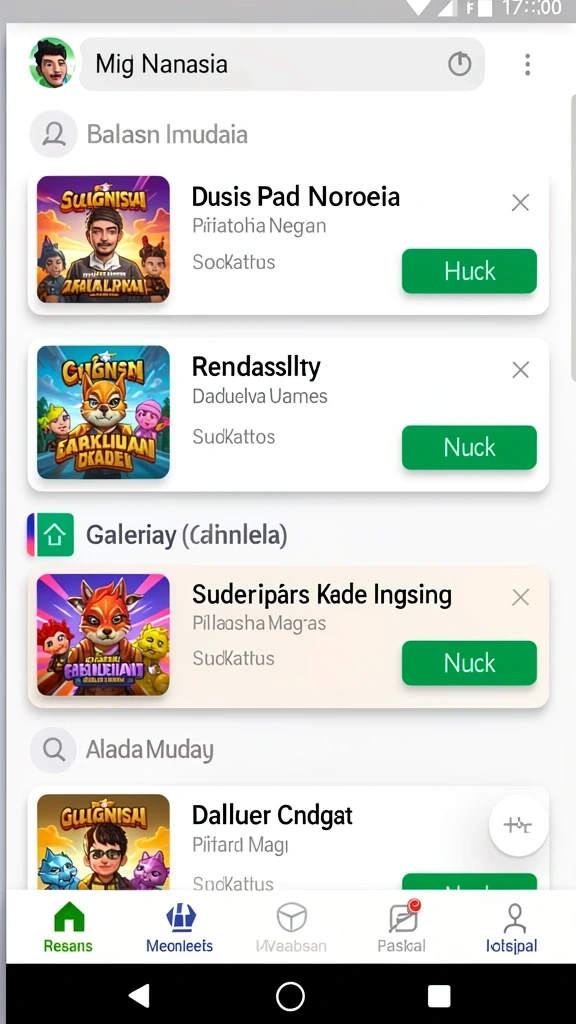Tap the Mig Nanasia search field
Screen dimensions: 576x1024
(281, 64)
